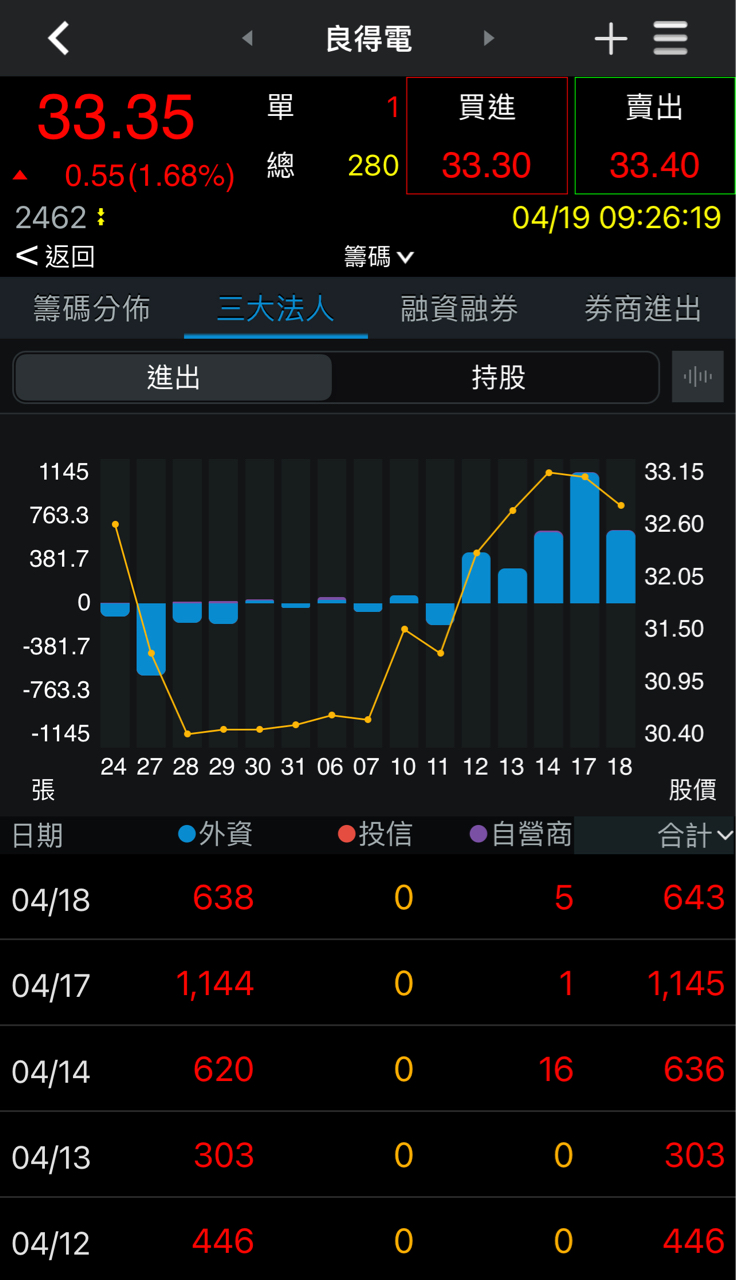
Task: Select the 三大法人 tab
Action: point(276,309)
